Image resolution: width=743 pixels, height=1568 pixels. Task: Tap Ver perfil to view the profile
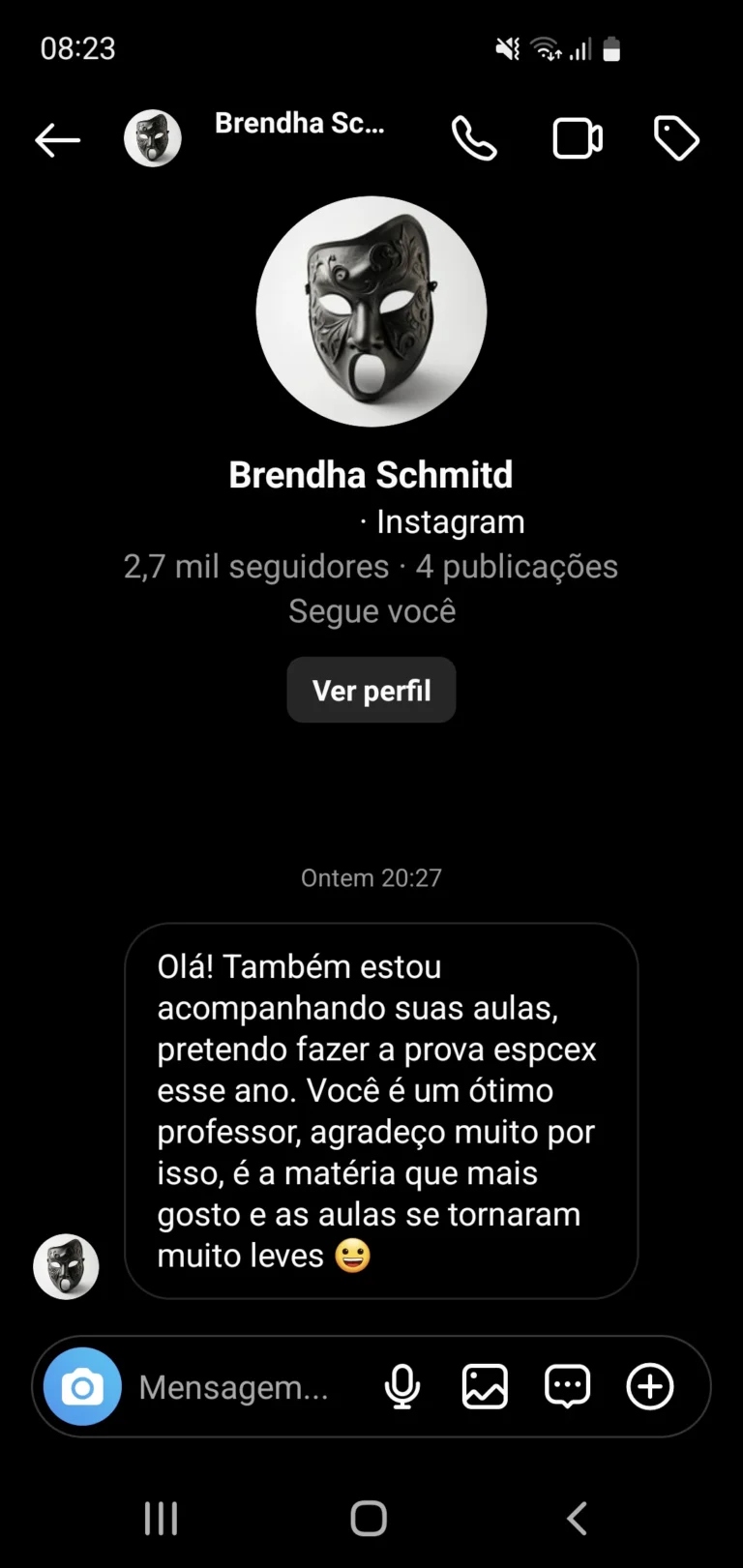(x=371, y=690)
